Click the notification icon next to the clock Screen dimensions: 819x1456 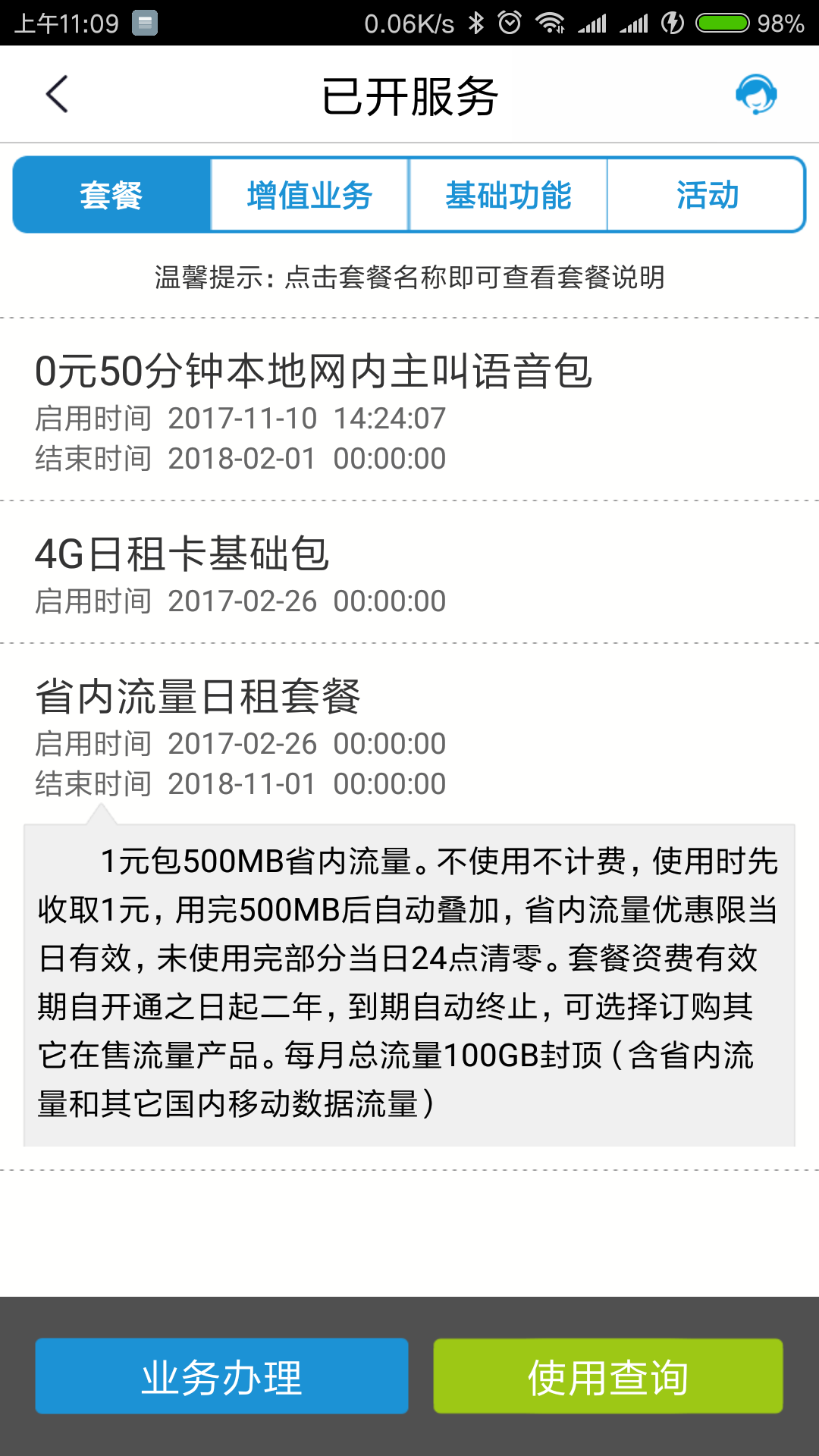(x=144, y=23)
